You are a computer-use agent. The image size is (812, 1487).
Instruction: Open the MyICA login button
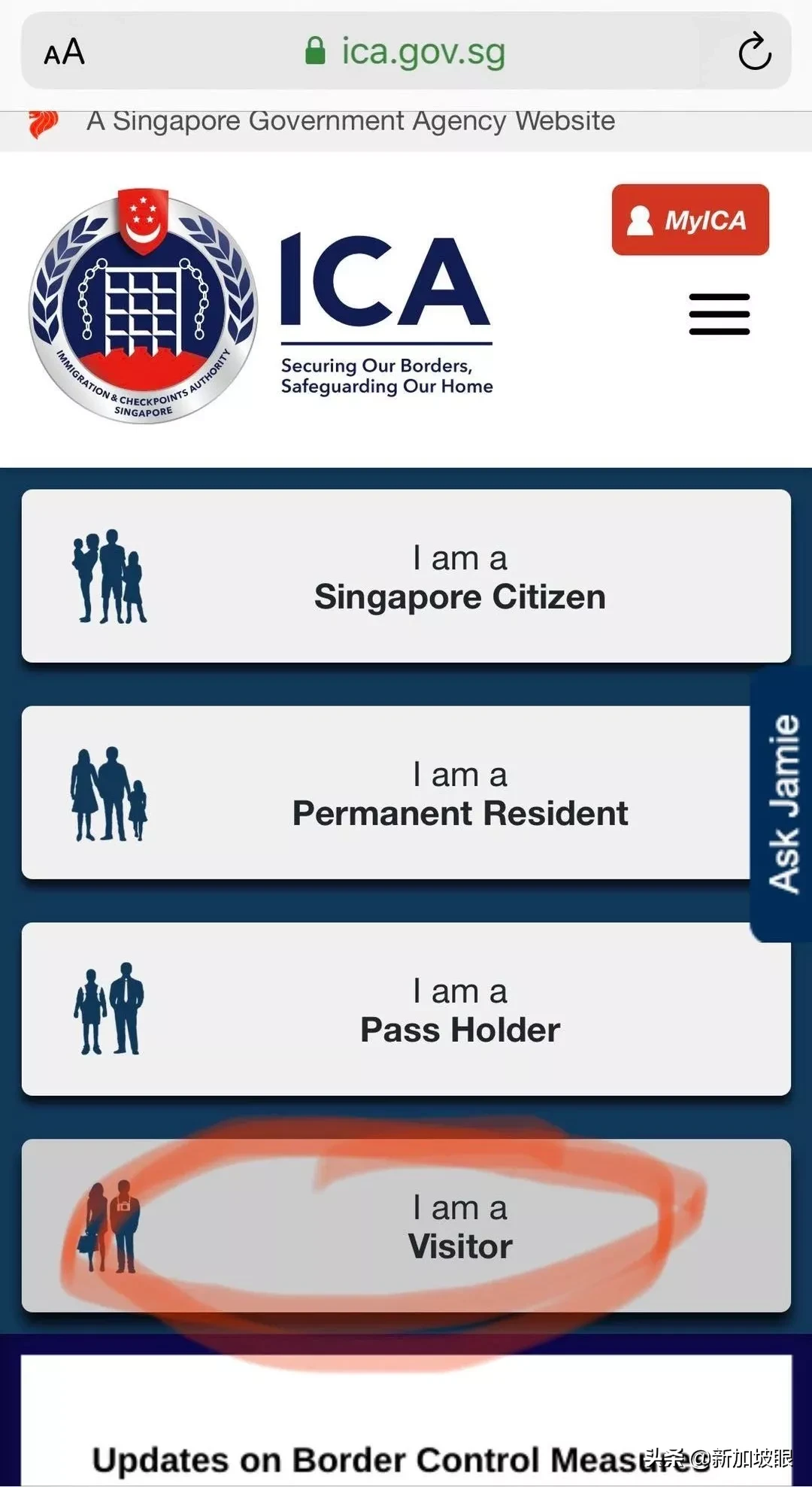click(x=689, y=220)
